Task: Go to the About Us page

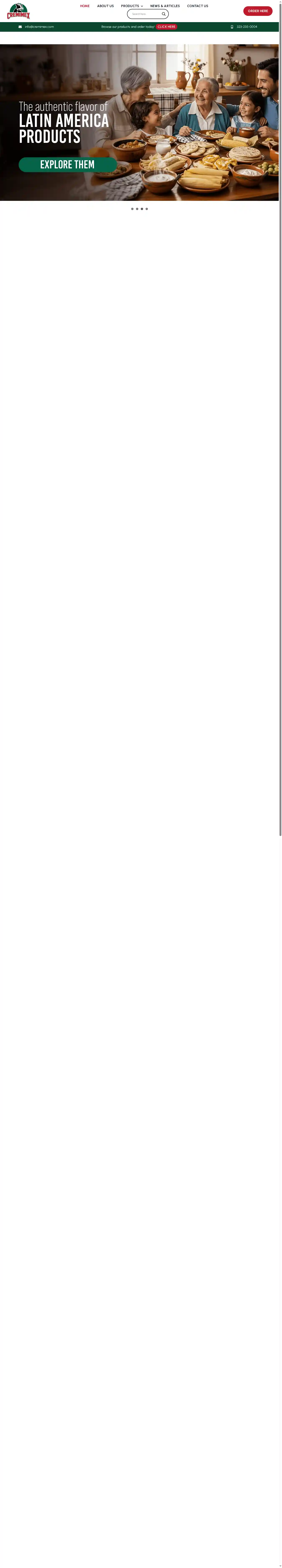Action: click(105, 6)
